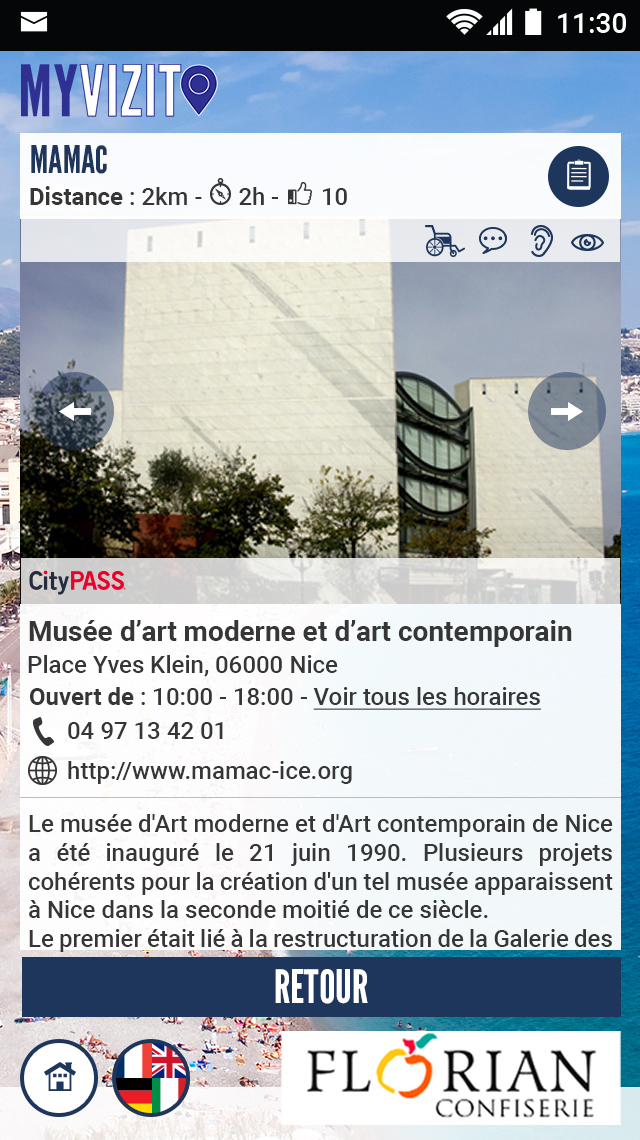Tap the RETOUR button

pos(321,987)
